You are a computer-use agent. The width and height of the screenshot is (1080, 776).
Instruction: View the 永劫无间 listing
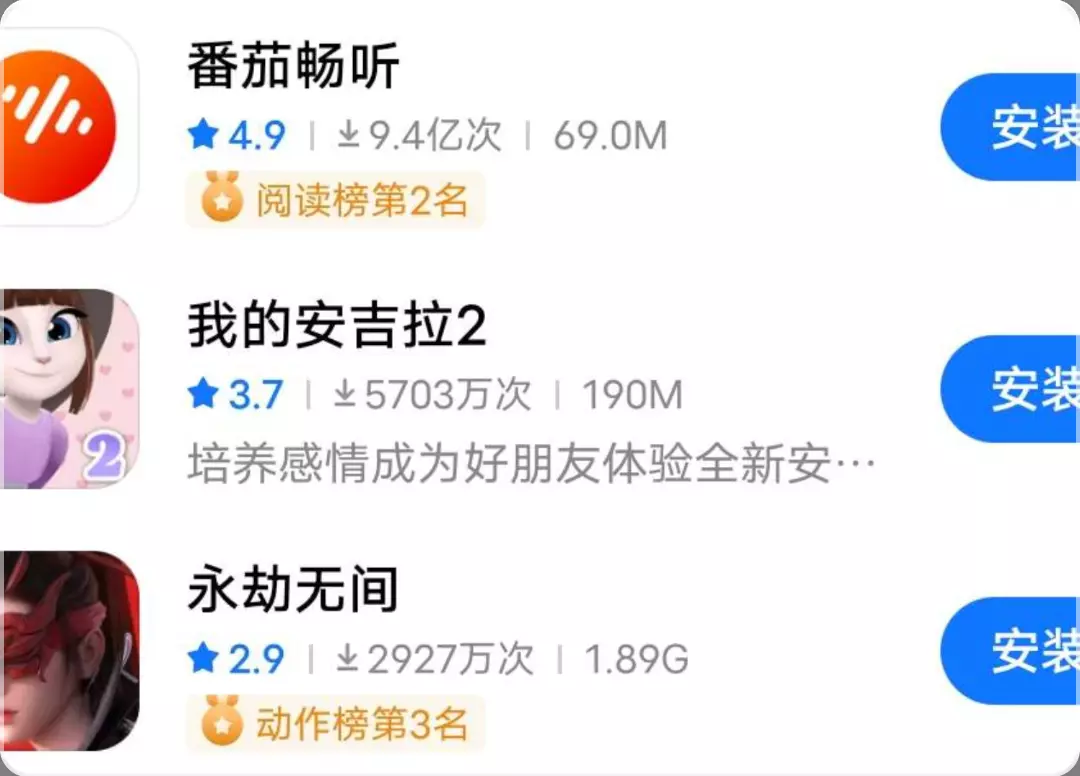pyautogui.click(x=293, y=591)
